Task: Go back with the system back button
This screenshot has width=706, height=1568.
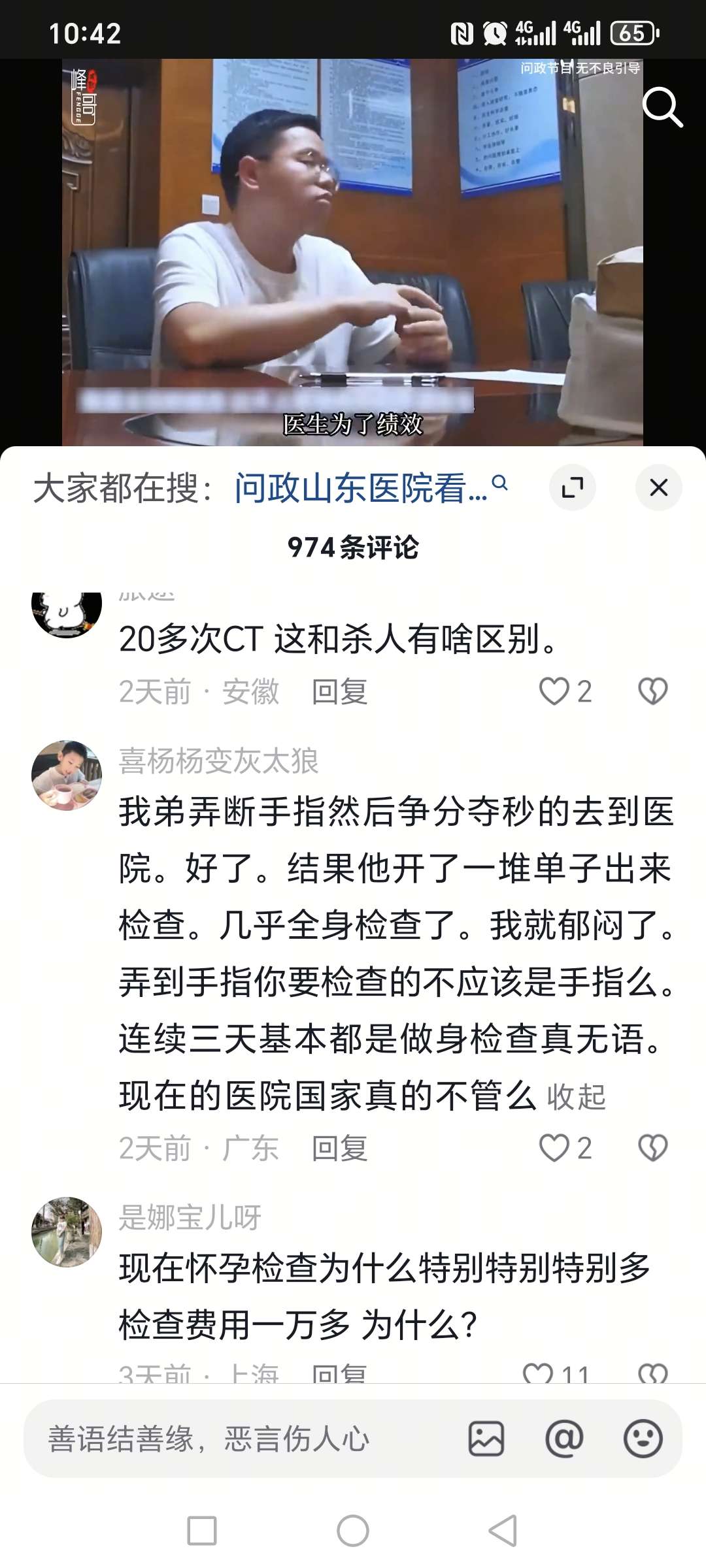Action: point(503,1530)
